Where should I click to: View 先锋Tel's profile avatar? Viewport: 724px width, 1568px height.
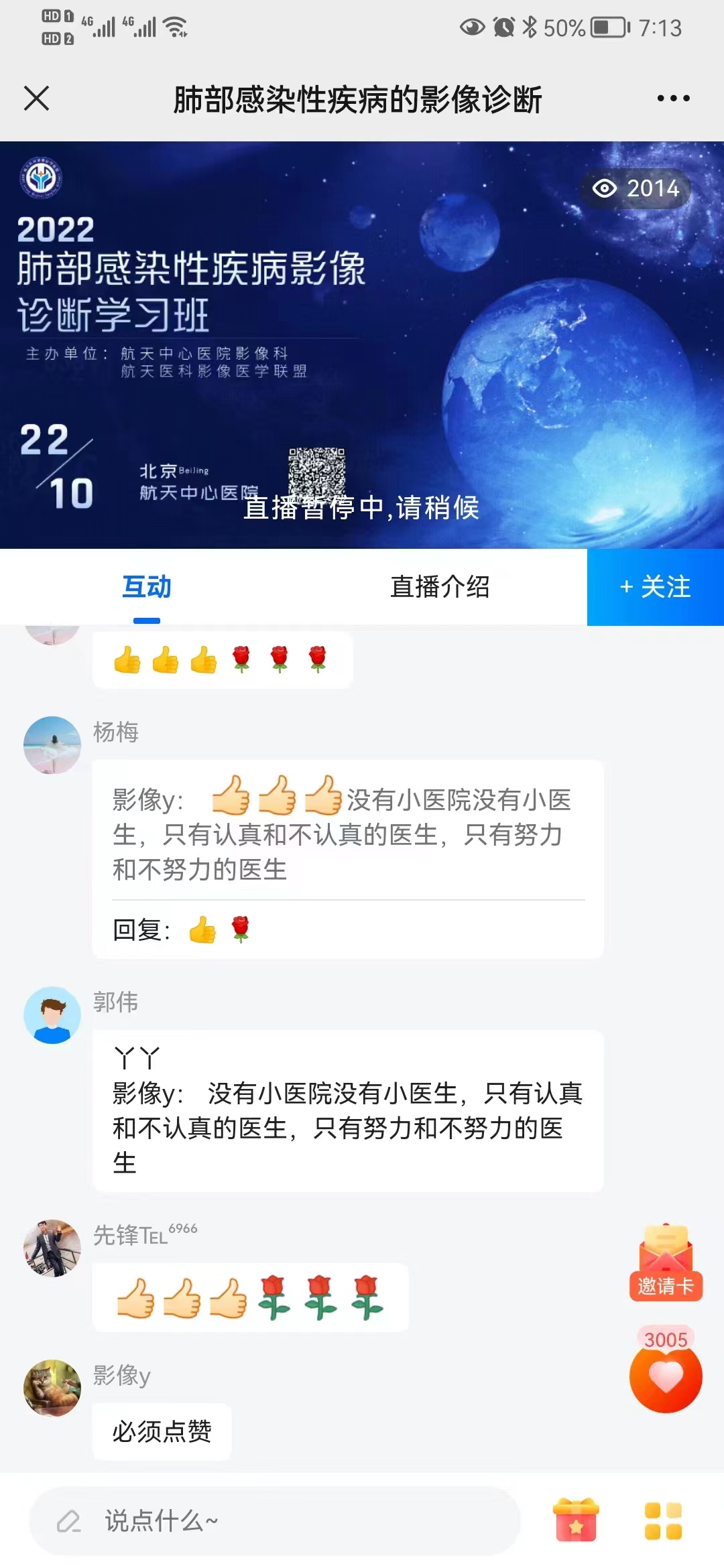52,1248
